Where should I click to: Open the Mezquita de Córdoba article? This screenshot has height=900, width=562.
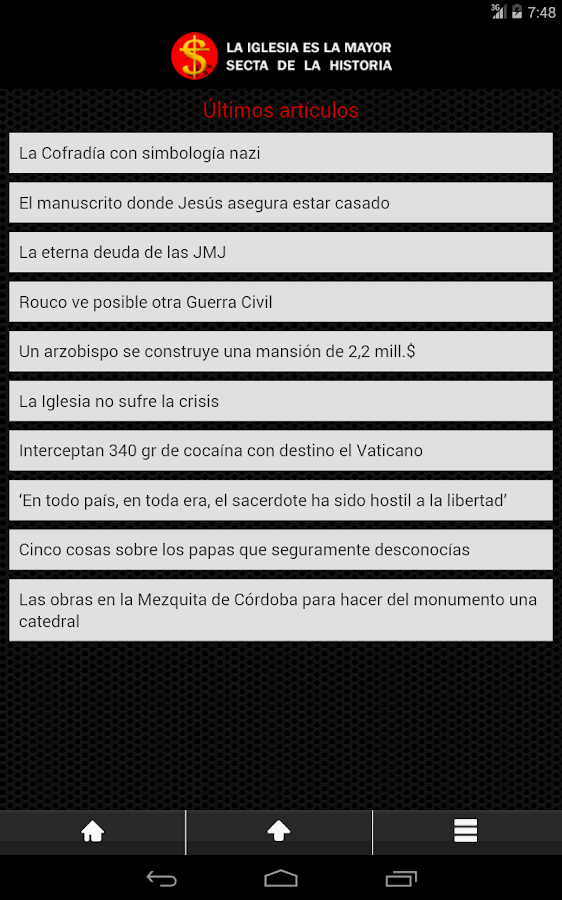coord(281,610)
